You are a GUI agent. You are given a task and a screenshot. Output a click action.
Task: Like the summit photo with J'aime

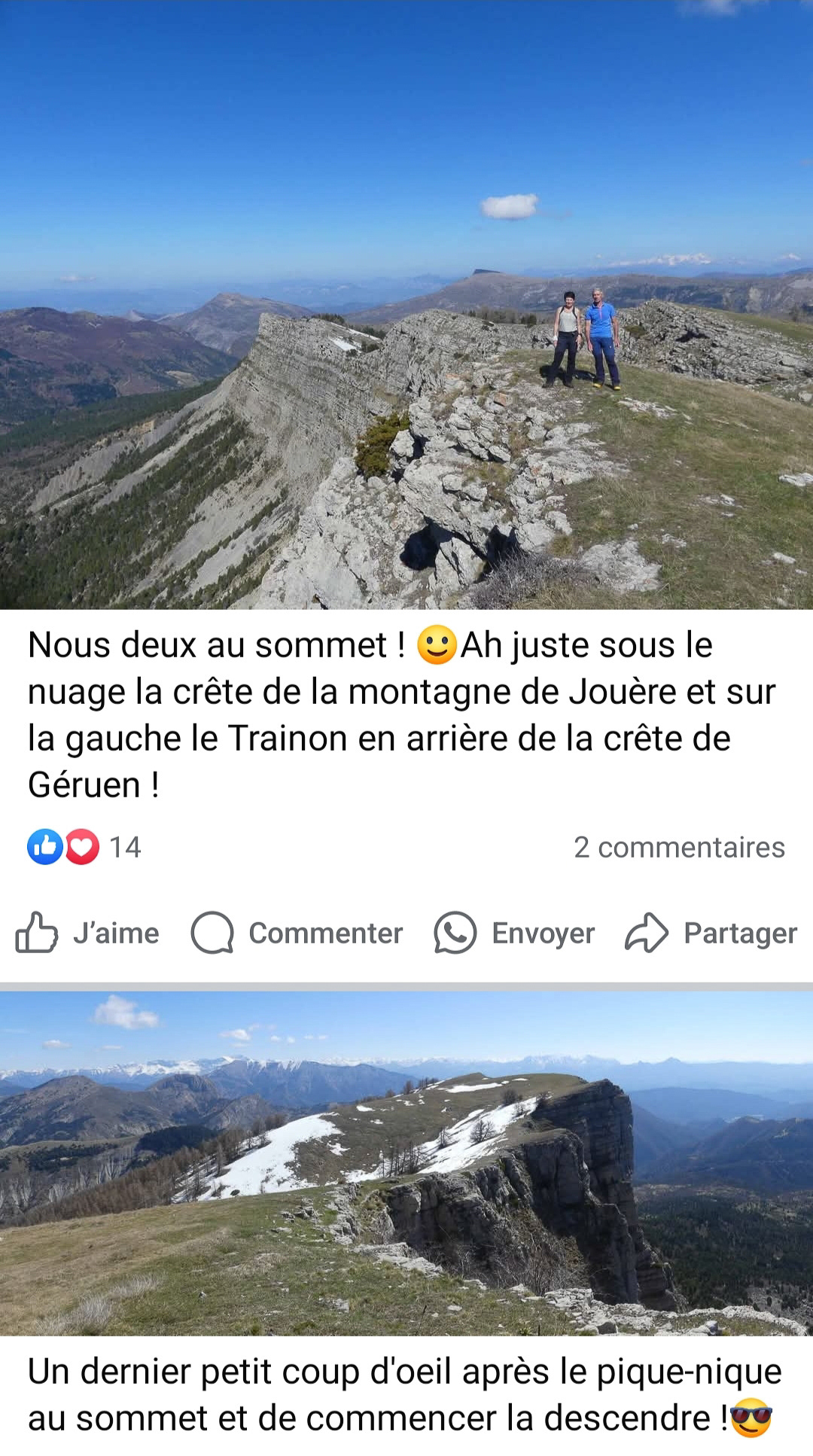pyautogui.click(x=87, y=933)
